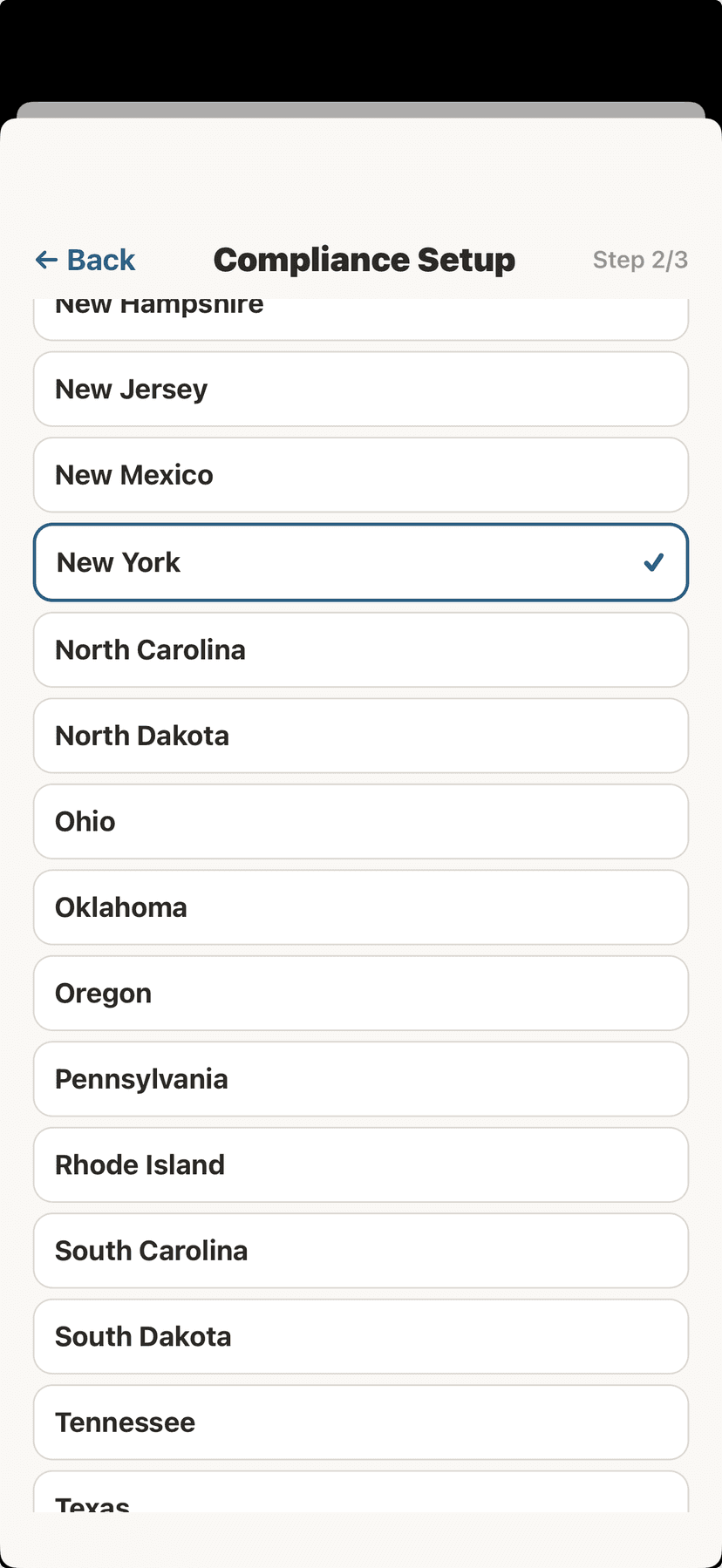The width and height of the screenshot is (722, 1568).
Task: Click the Step 2/3 indicator
Action: [640, 259]
